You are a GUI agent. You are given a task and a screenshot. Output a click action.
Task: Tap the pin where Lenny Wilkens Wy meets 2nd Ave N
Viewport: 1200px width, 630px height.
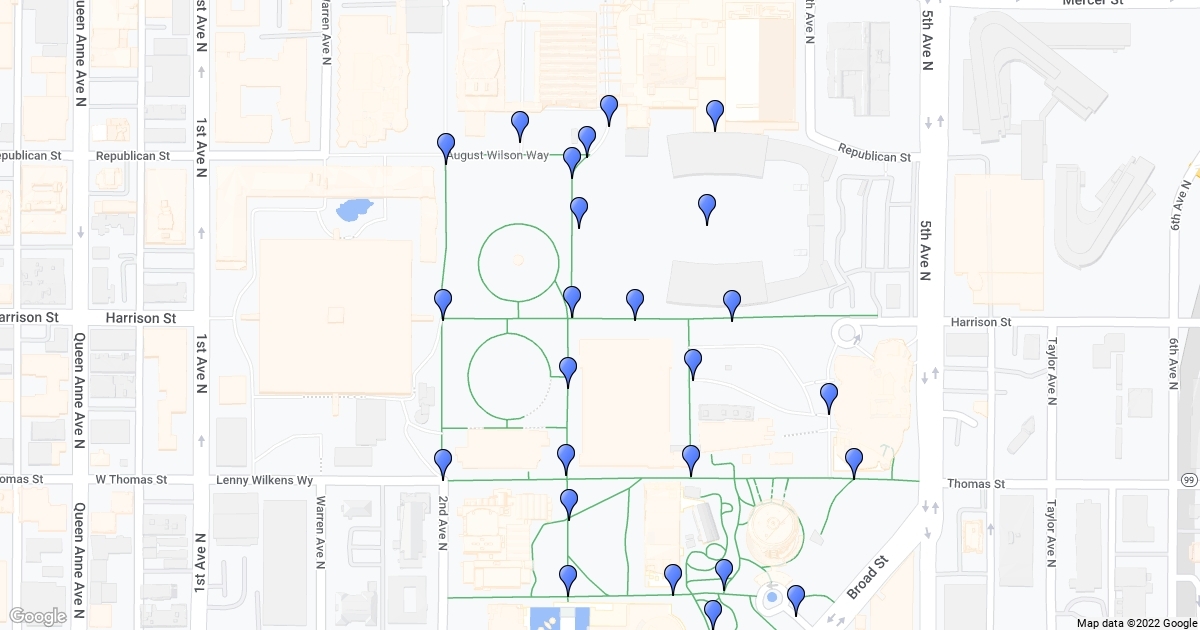pos(443,463)
